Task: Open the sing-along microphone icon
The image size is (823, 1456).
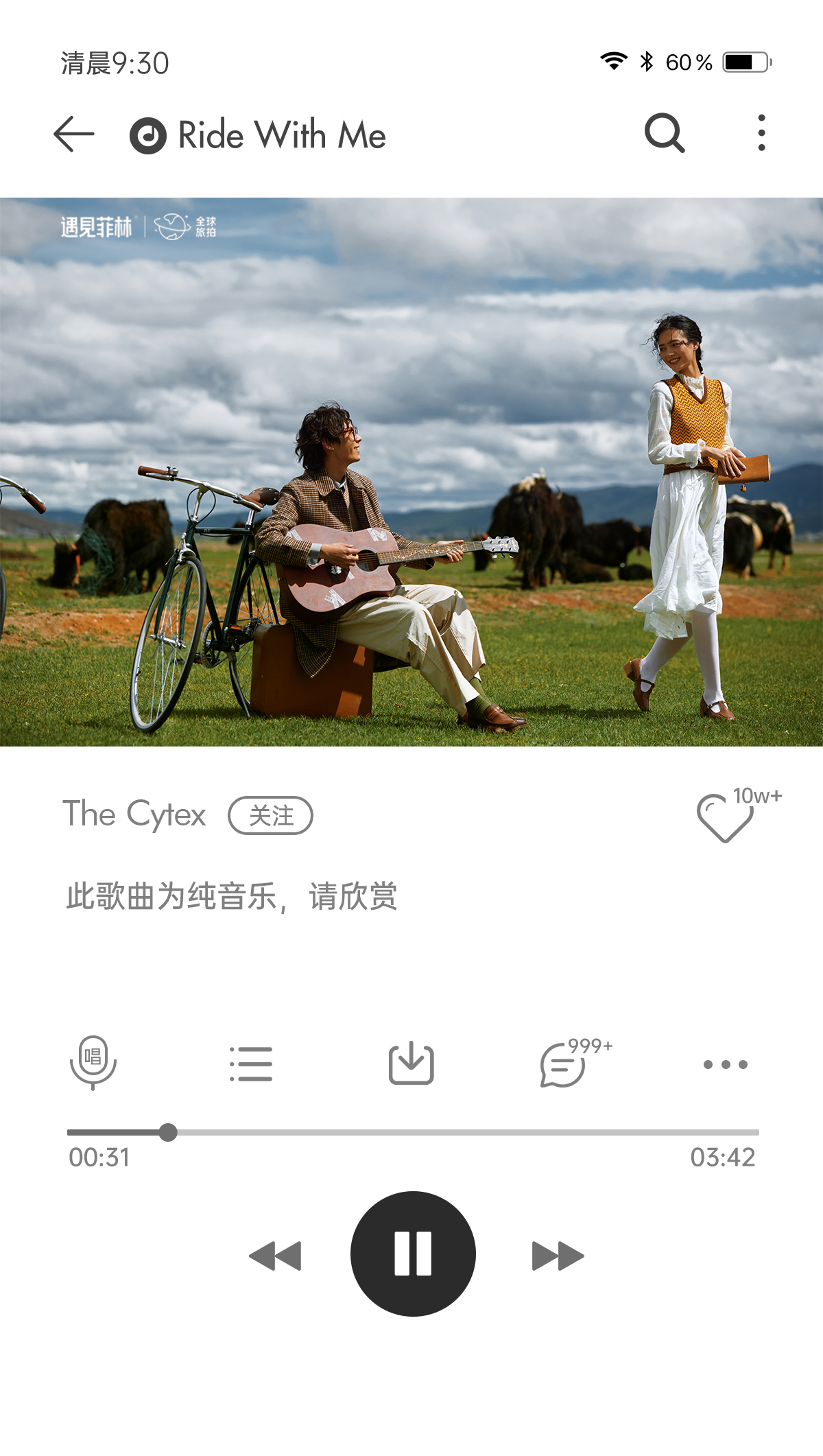Action: coord(93,1063)
